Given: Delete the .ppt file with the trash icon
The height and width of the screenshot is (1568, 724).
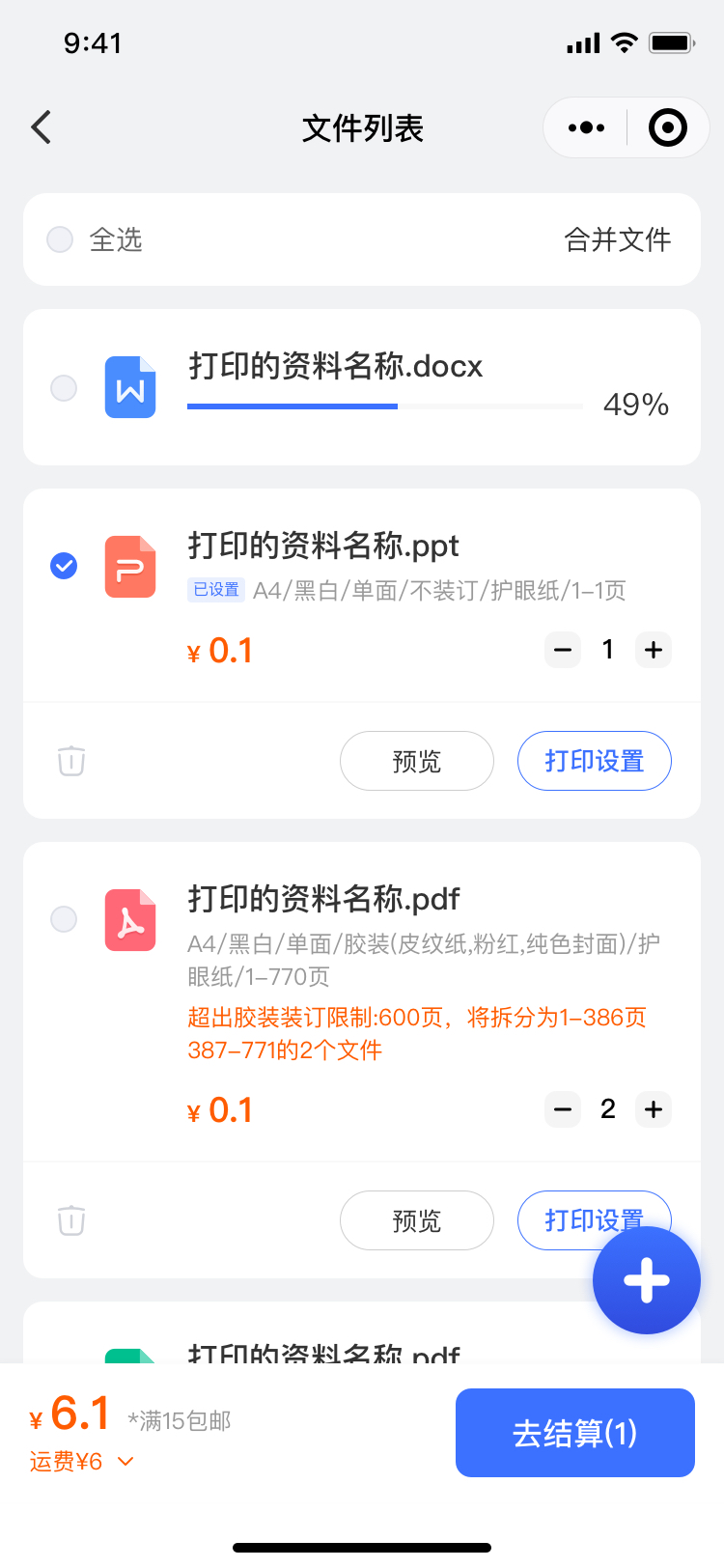Looking at the screenshot, I should click(x=71, y=761).
